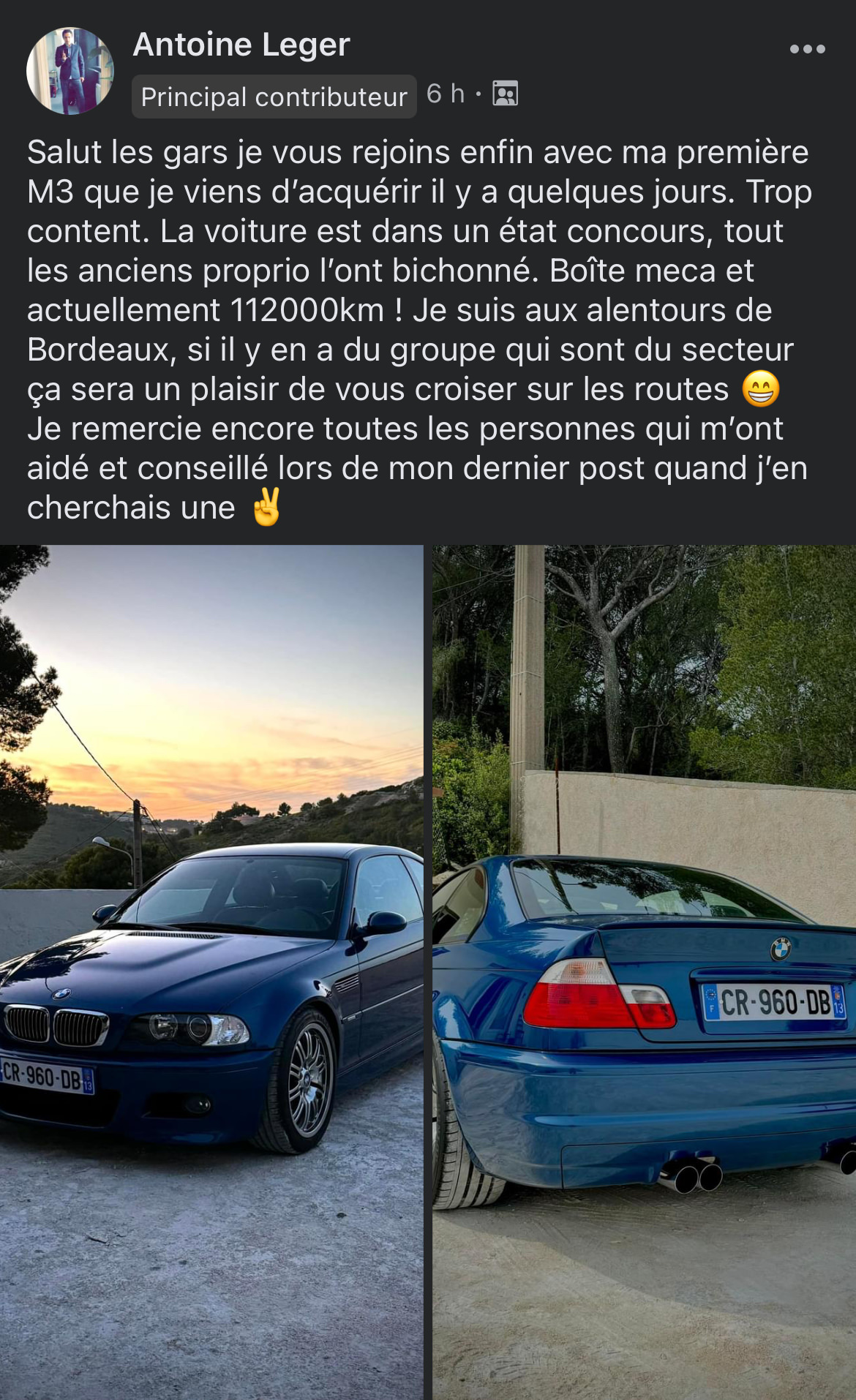Open Antoine Leger's profile picture
This screenshot has width=856, height=1400.
[70, 71]
